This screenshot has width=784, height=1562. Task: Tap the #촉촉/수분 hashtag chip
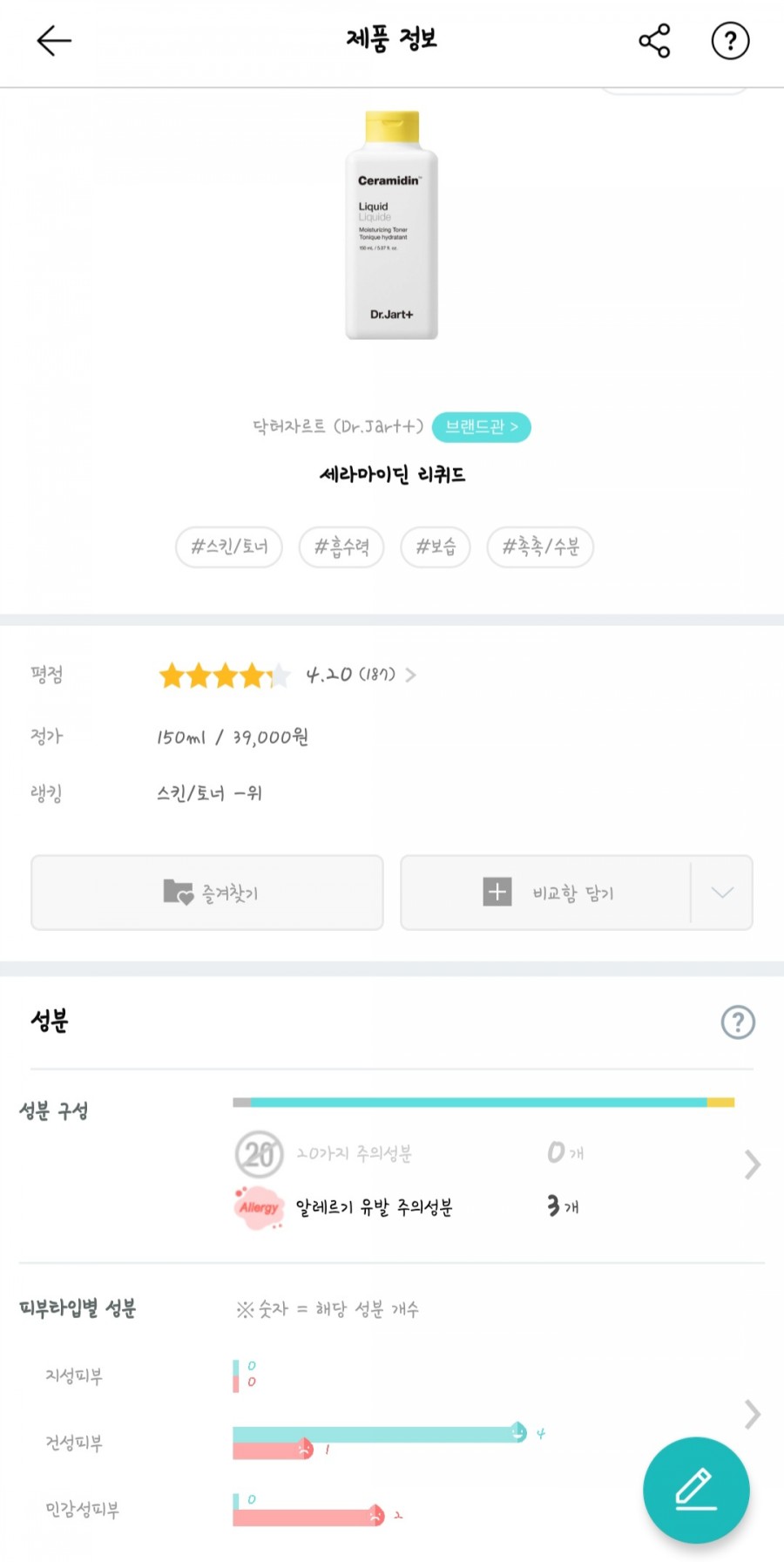coord(540,547)
